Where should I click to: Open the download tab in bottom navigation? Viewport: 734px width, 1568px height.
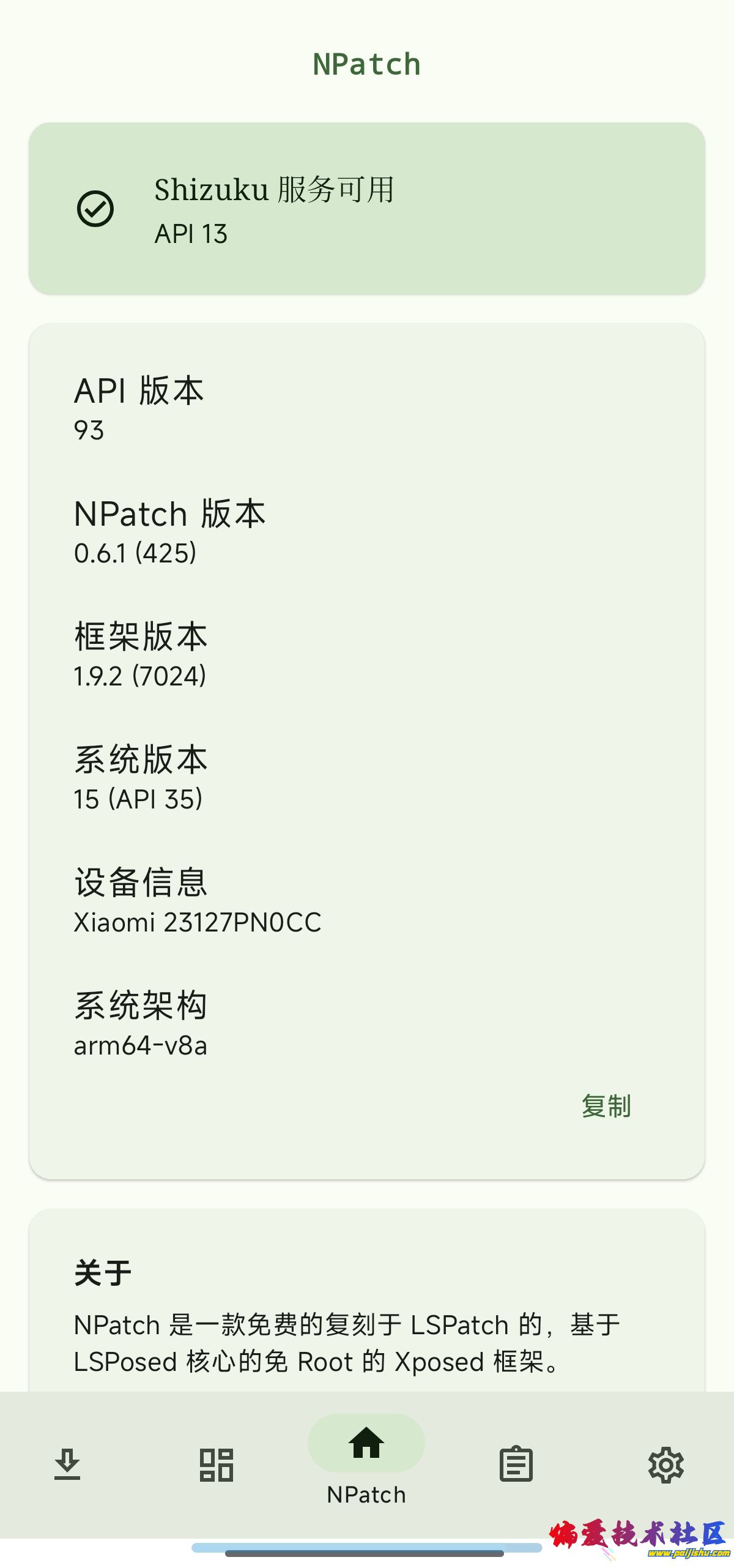[67, 1465]
